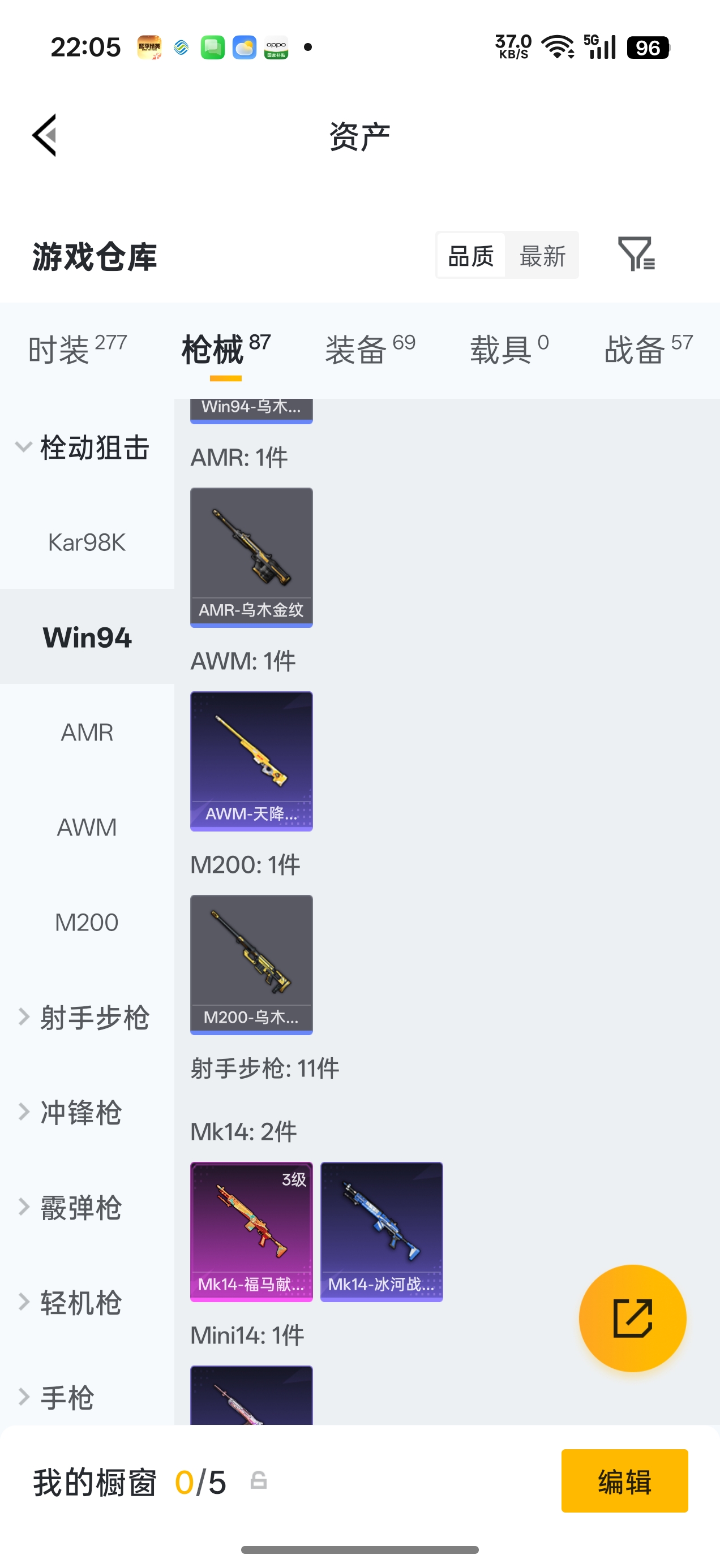The image size is (720, 1568).
Task: Open the AMR-乌木金纹 skin tile
Action: 251,557
